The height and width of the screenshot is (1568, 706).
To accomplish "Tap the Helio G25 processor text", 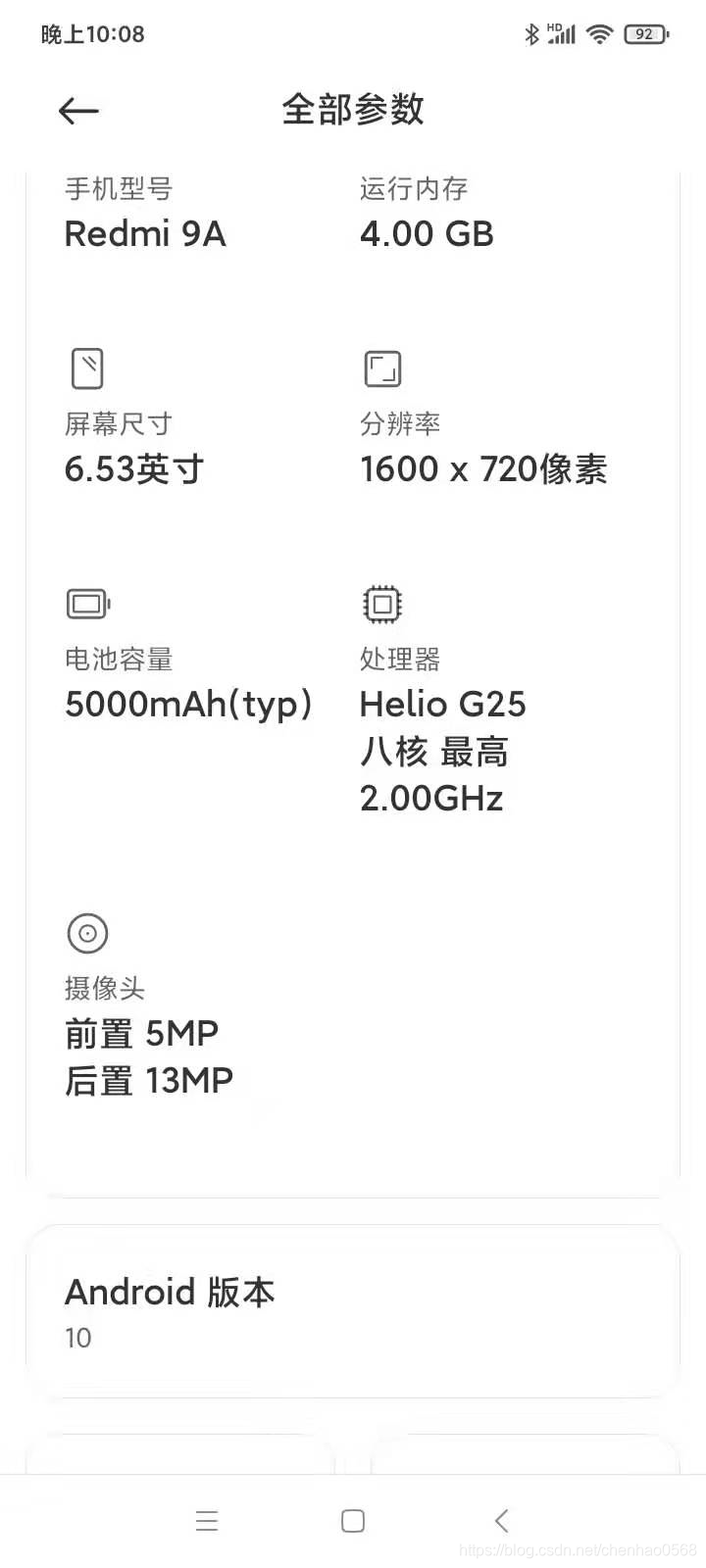I will 442,704.
